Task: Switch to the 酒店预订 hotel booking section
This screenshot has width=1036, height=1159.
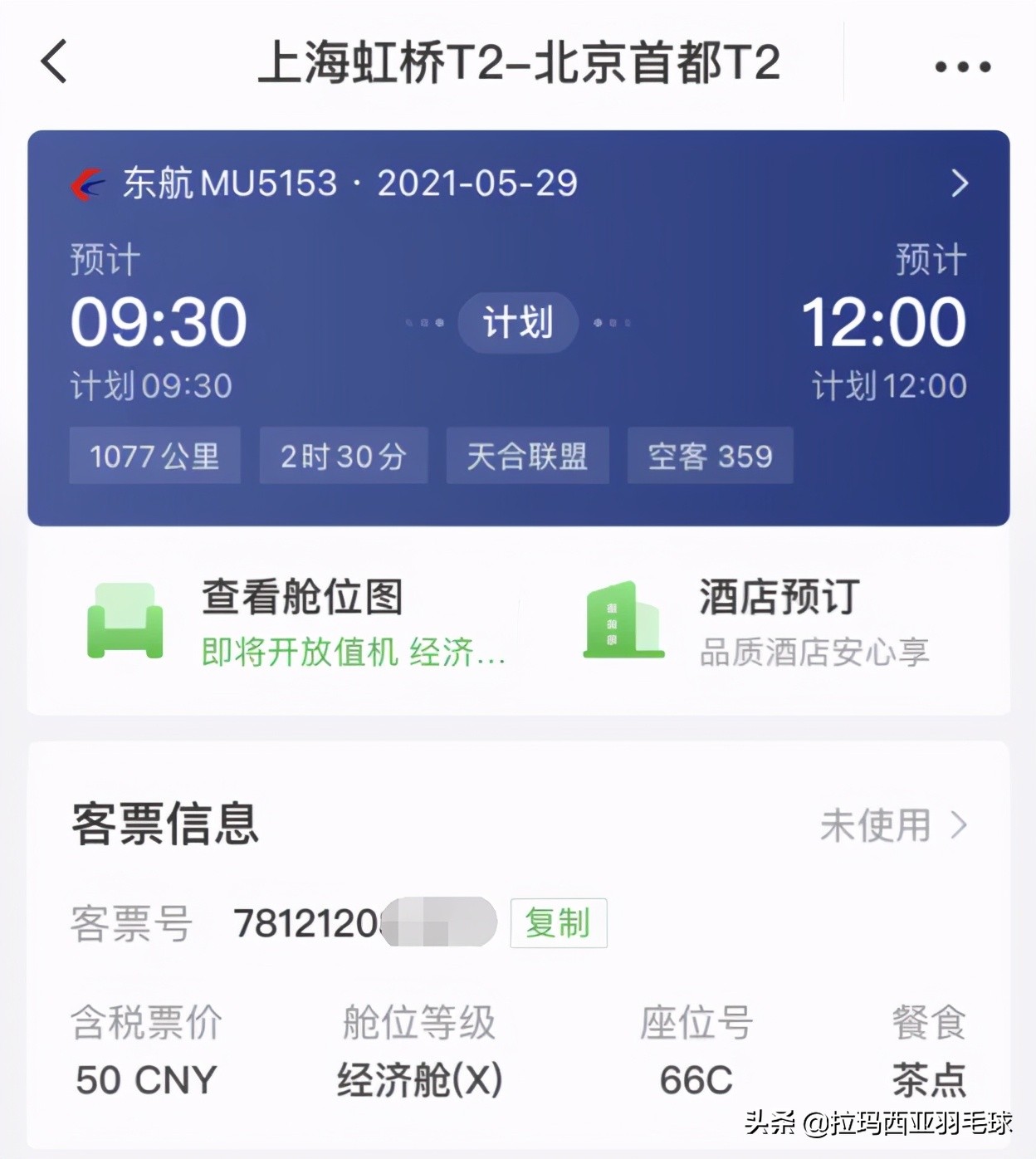Action: click(x=778, y=594)
